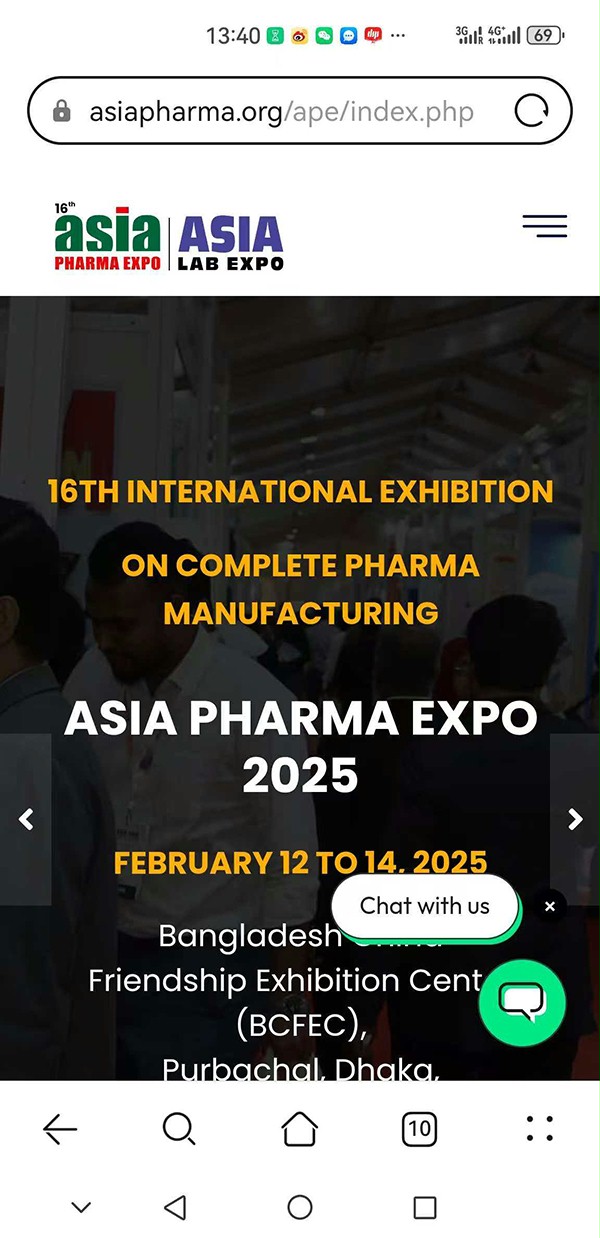Show the previous slide in the banner
This screenshot has height=1238, width=600.
pyautogui.click(x=26, y=819)
